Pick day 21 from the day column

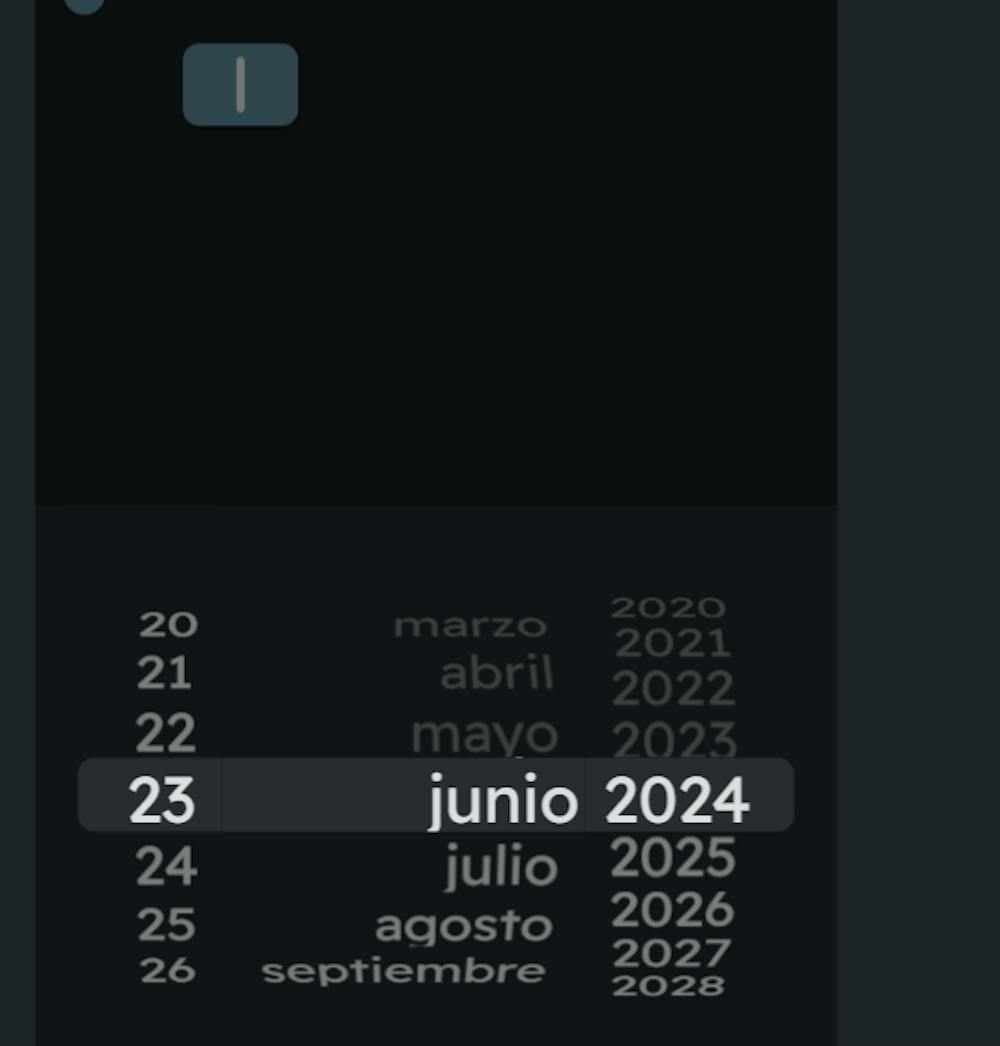[x=164, y=675]
